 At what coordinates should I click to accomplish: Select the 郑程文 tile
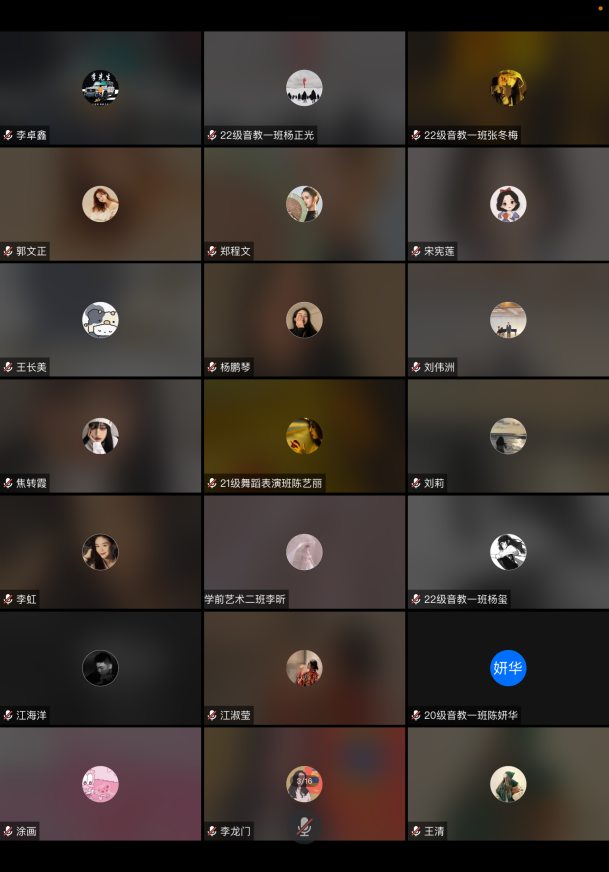[x=304, y=204]
